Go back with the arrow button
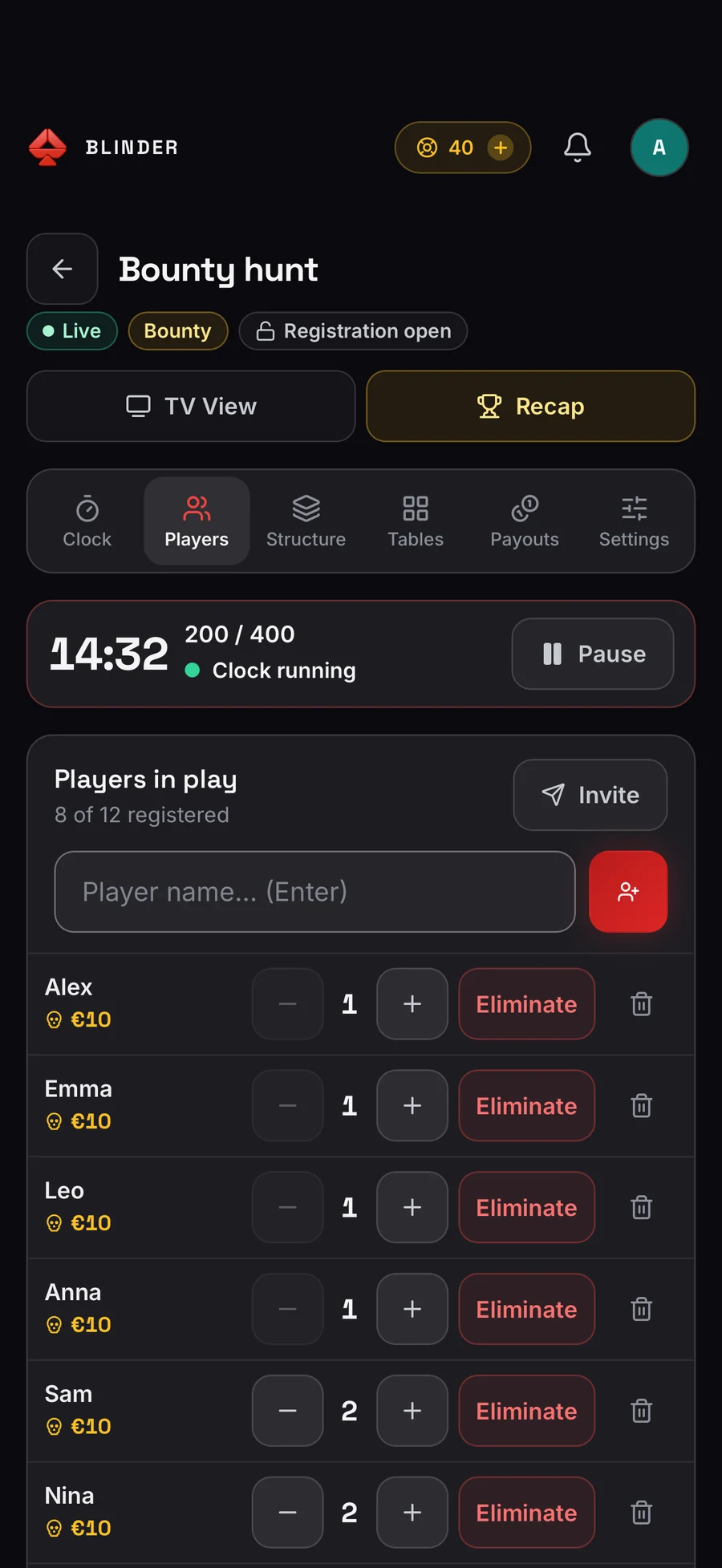Screen dimensions: 722x1568 [x=63, y=269]
